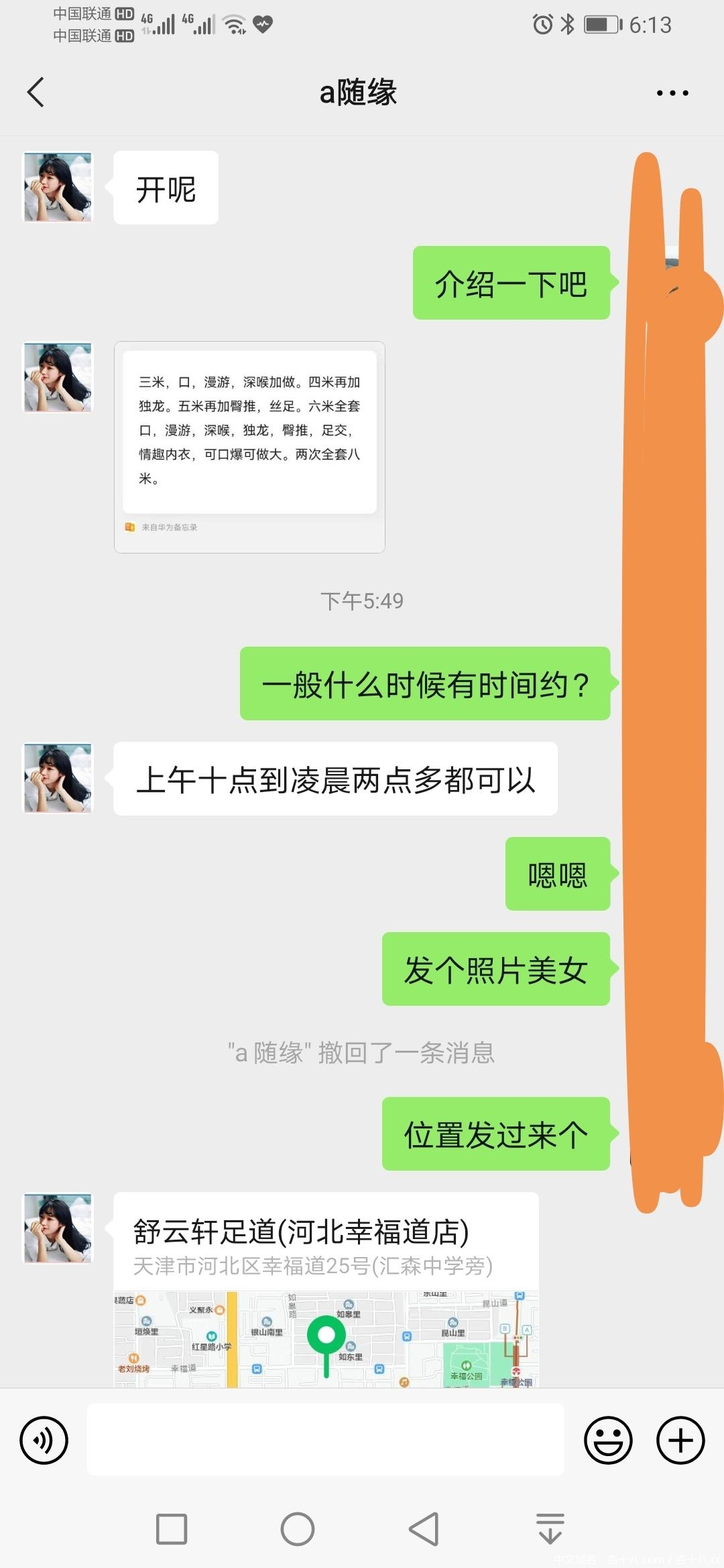
Task: Hide the navigation bar with the down arrow
Action: coord(550,1529)
